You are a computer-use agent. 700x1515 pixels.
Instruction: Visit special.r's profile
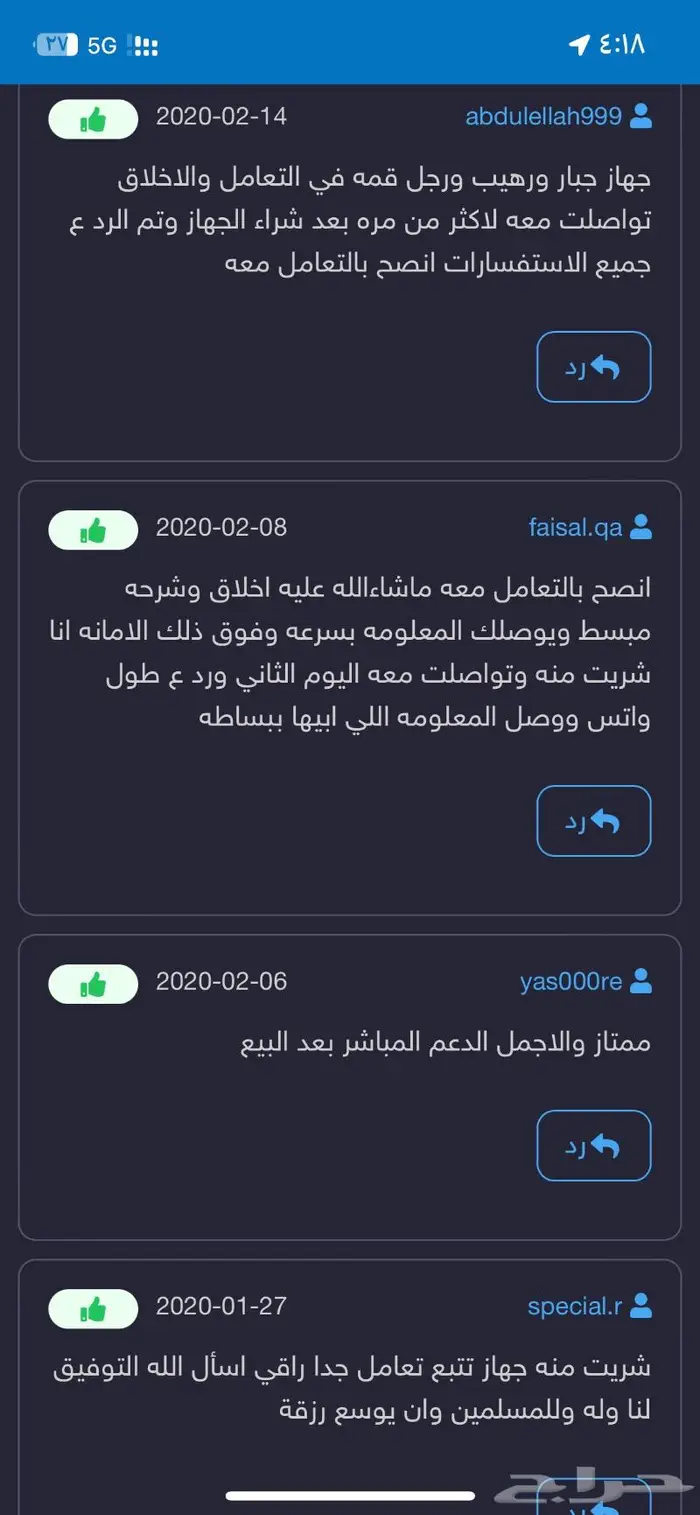coord(576,1306)
